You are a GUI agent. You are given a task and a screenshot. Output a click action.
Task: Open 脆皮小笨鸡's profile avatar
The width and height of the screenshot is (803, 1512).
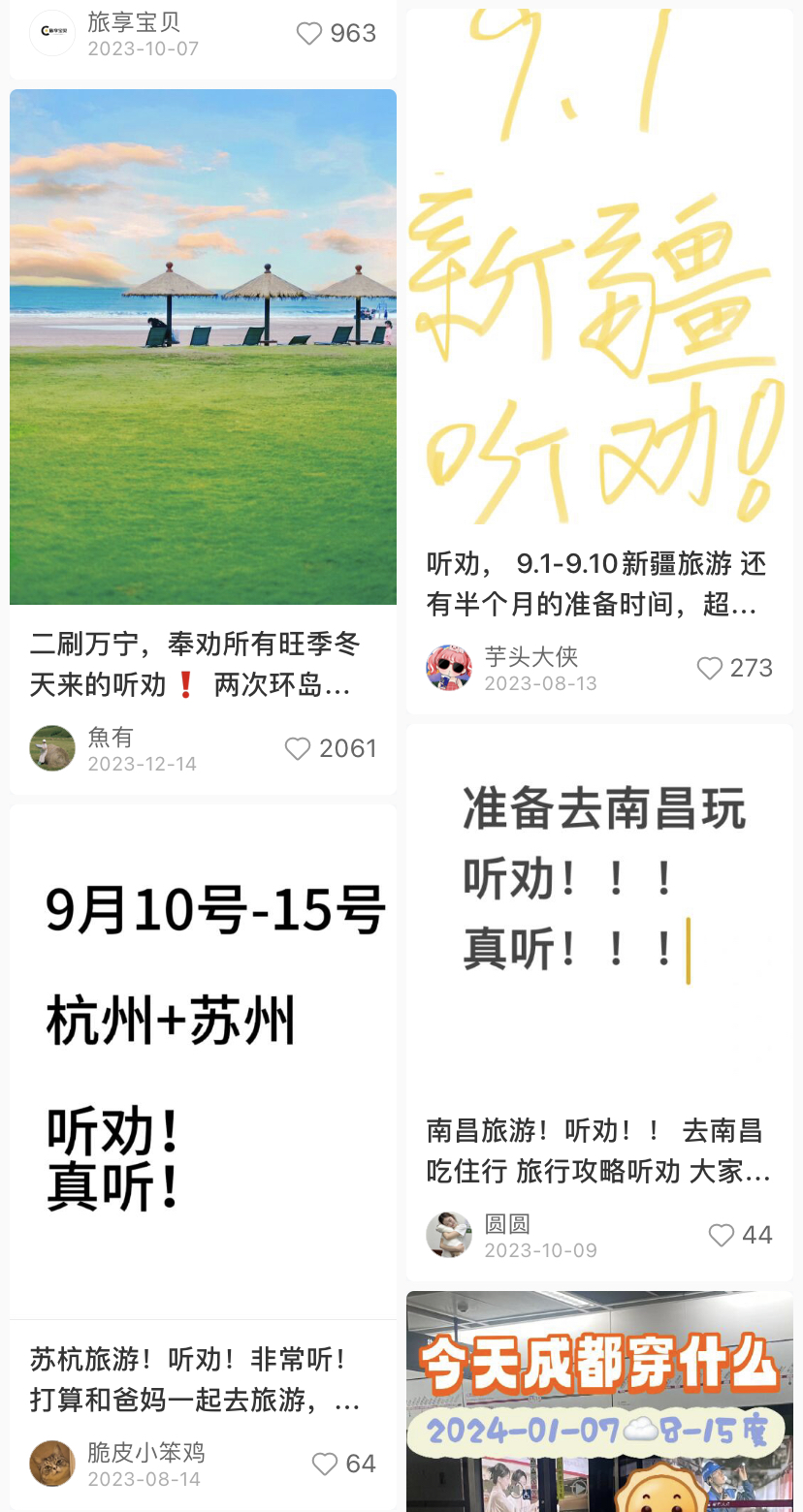coord(52,1464)
